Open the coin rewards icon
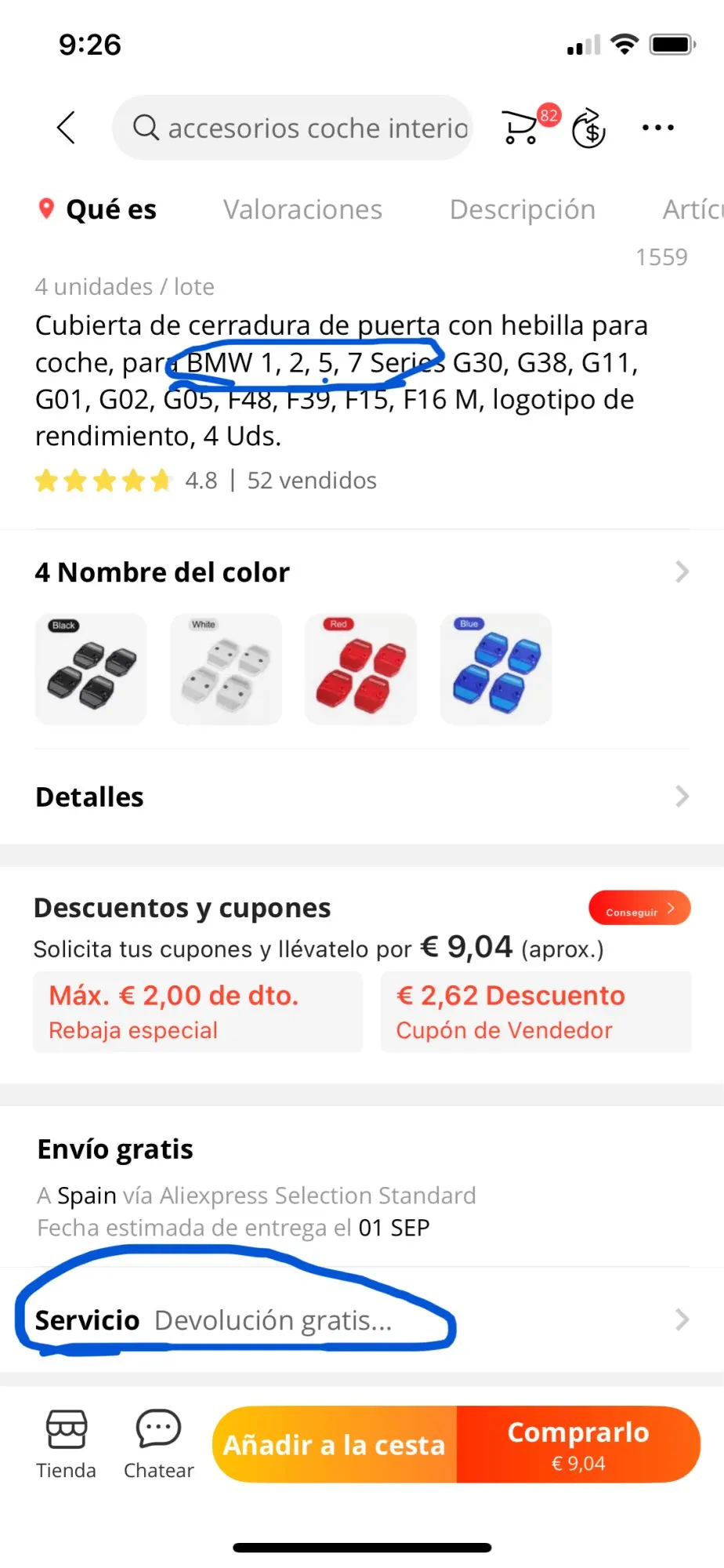Screen dimensions: 724x1568 (x=589, y=128)
